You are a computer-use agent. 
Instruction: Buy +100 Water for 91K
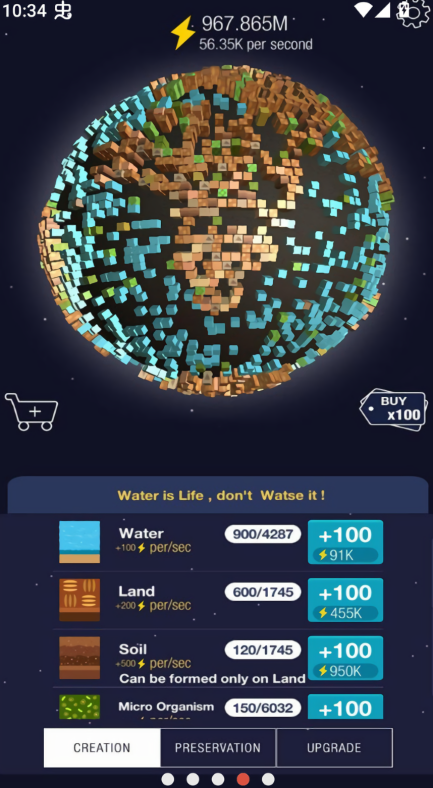pyautogui.click(x=345, y=542)
